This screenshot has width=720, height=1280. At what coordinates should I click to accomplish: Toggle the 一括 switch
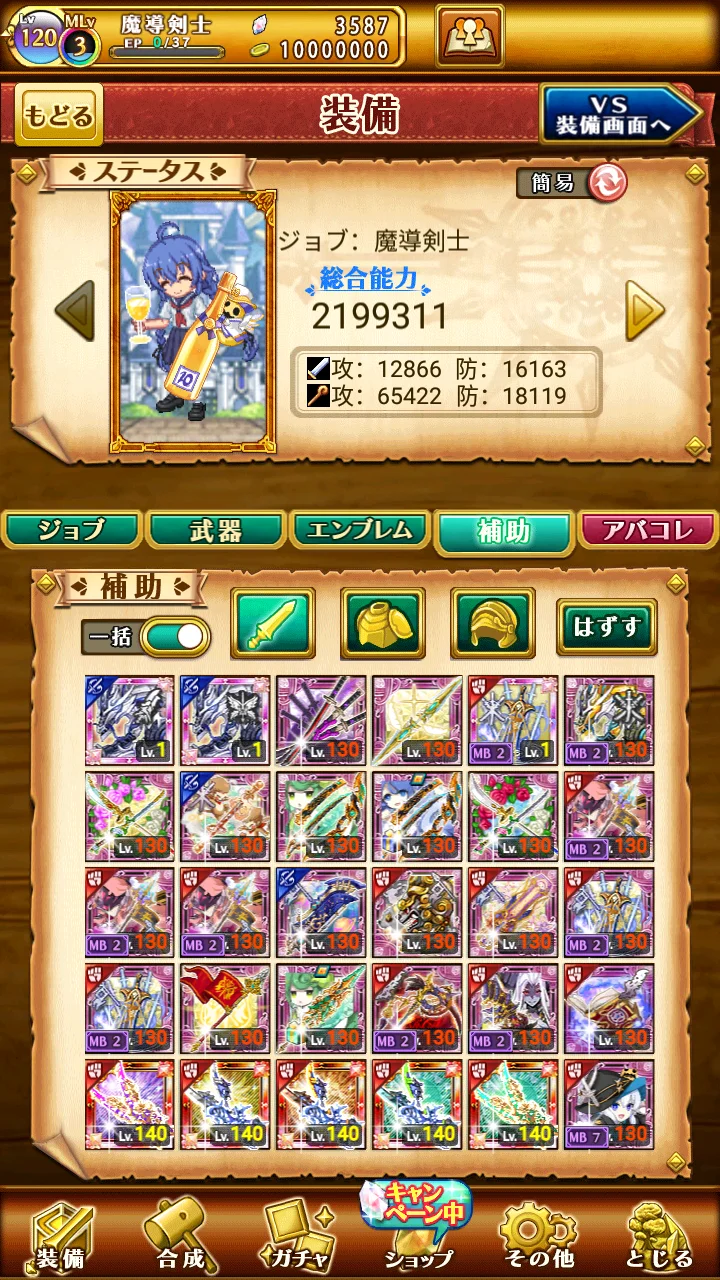(x=174, y=636)
